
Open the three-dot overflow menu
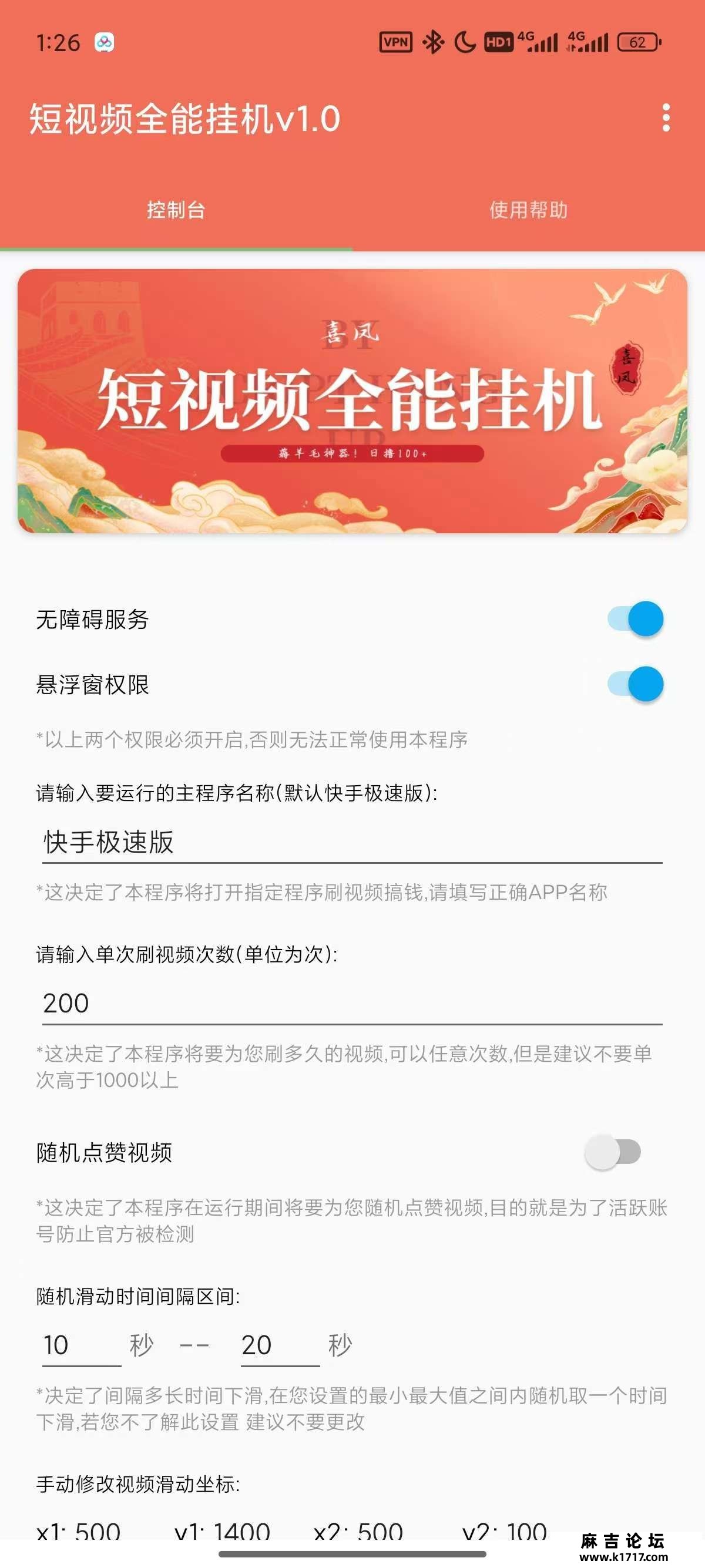[666, 117]
